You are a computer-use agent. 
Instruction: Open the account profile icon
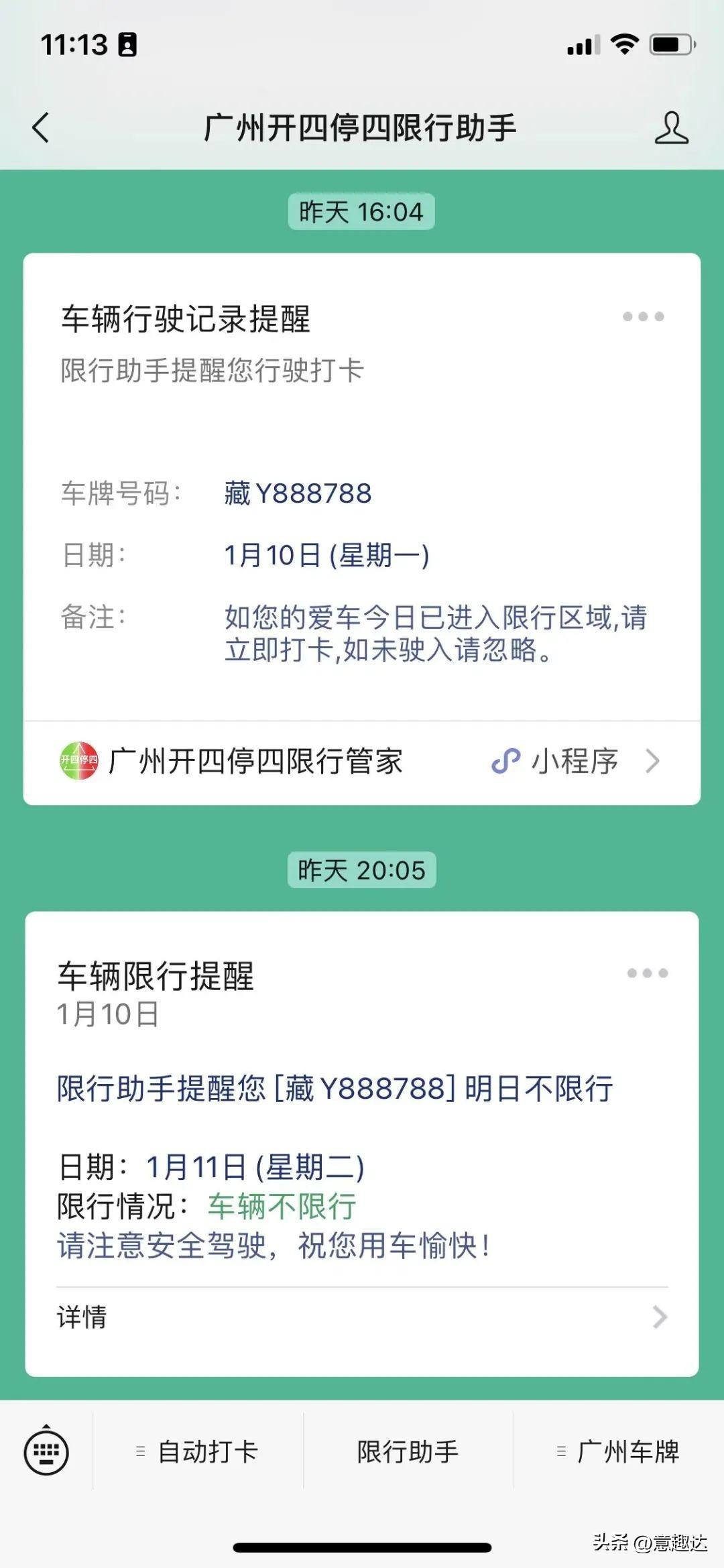click(x=671, y=127)
